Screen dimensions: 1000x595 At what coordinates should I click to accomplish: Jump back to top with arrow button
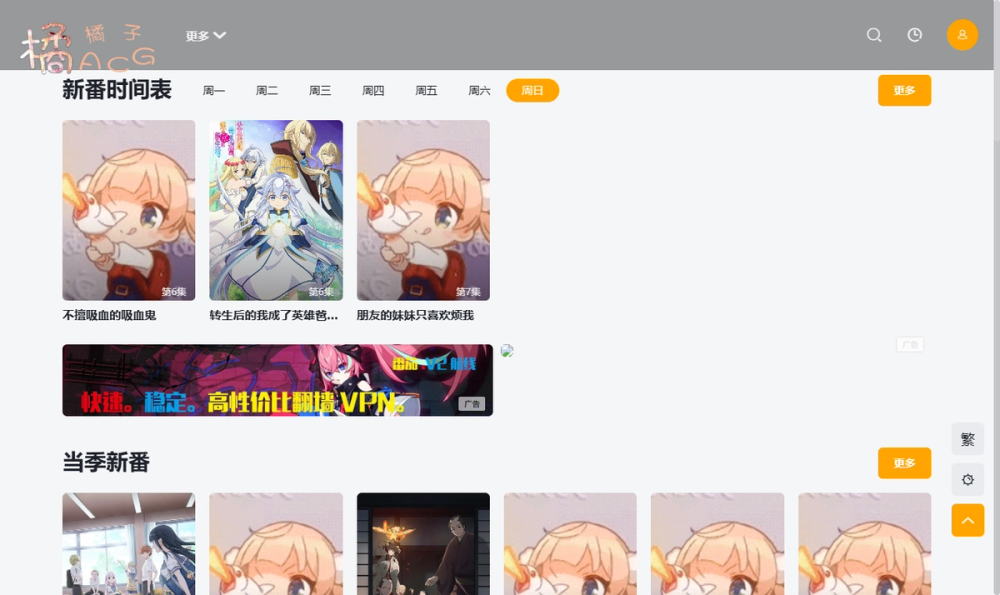tap(967, 520)
